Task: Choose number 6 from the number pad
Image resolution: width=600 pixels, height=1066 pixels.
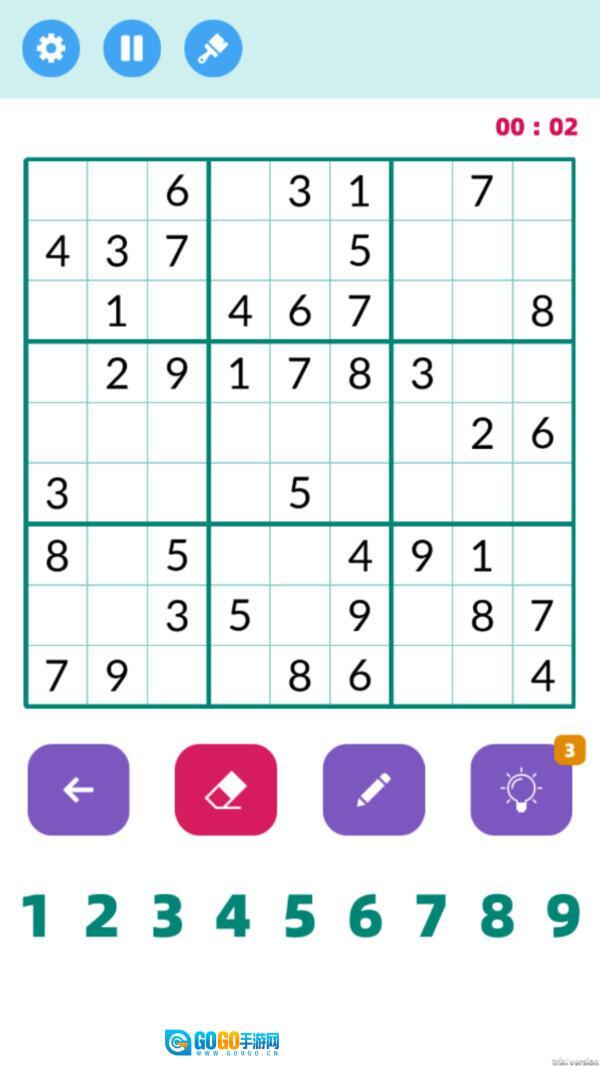Action: click(x=365, y=915)
